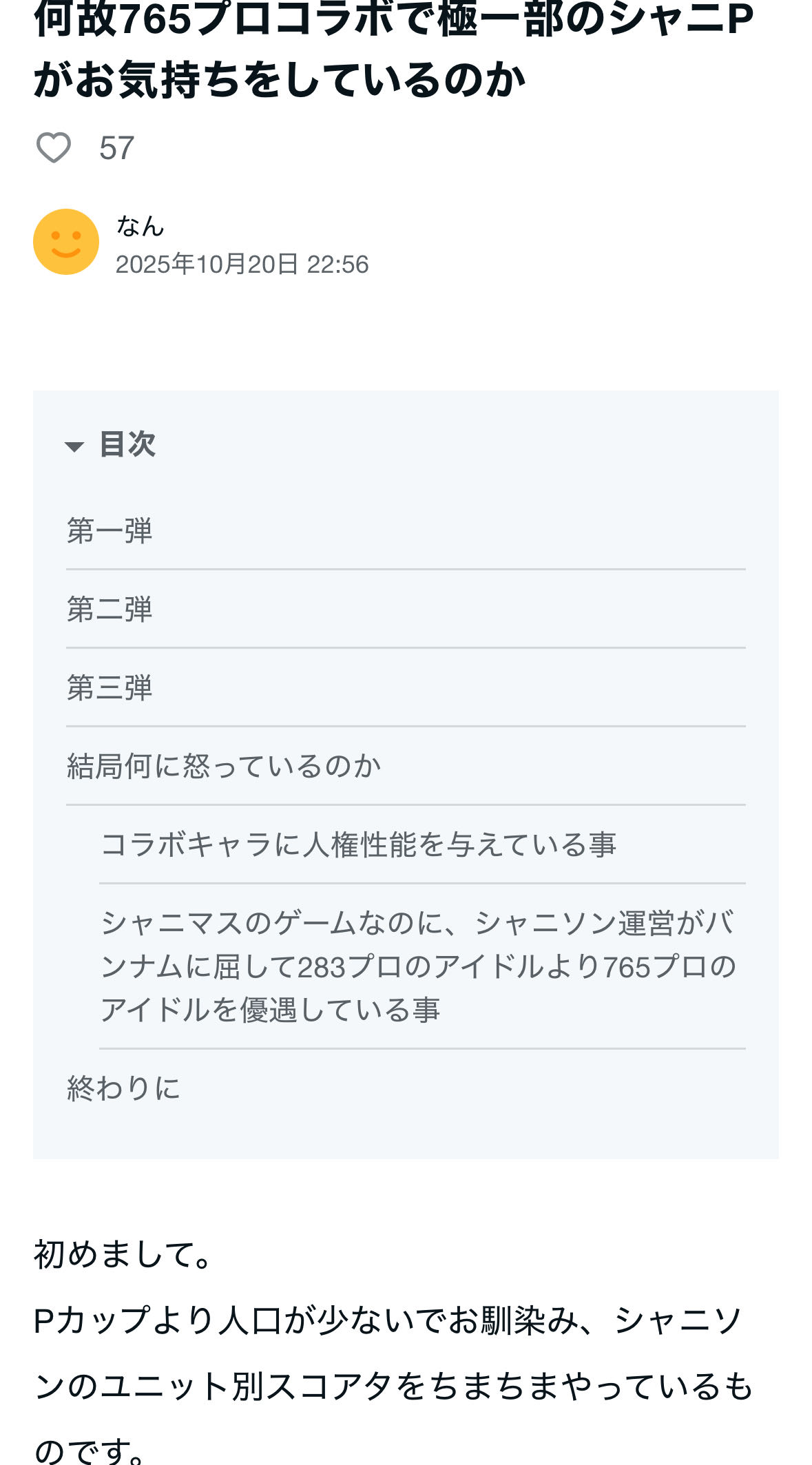This screenshot has height=1465, width=812.
Task: Jump to the 終わりに section
Action: (124, 1088)
